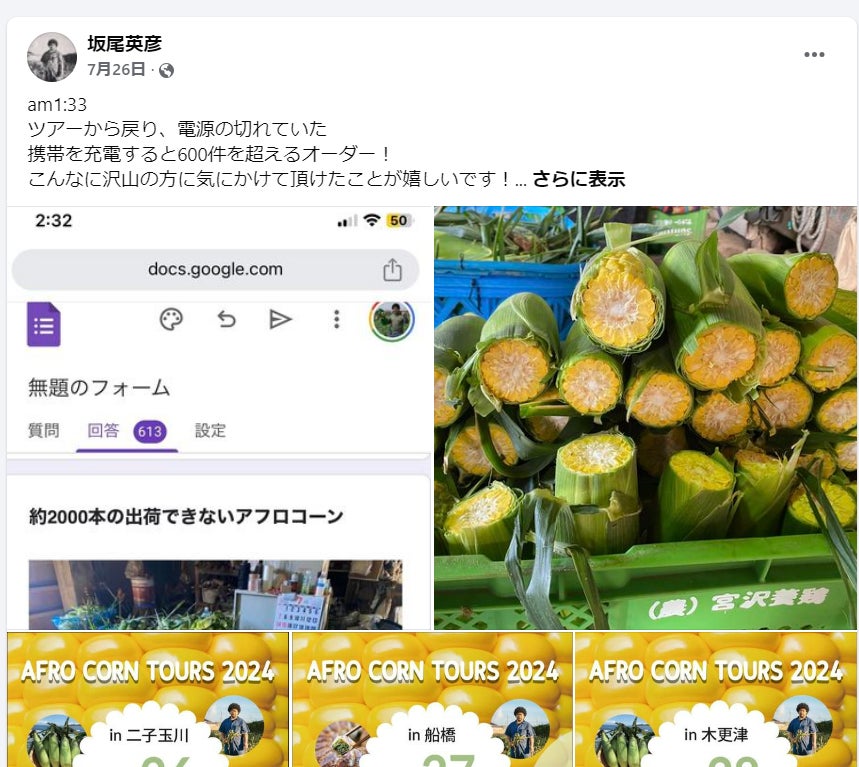
Task: Open the post's overflow menu
Action: [814, 55]
